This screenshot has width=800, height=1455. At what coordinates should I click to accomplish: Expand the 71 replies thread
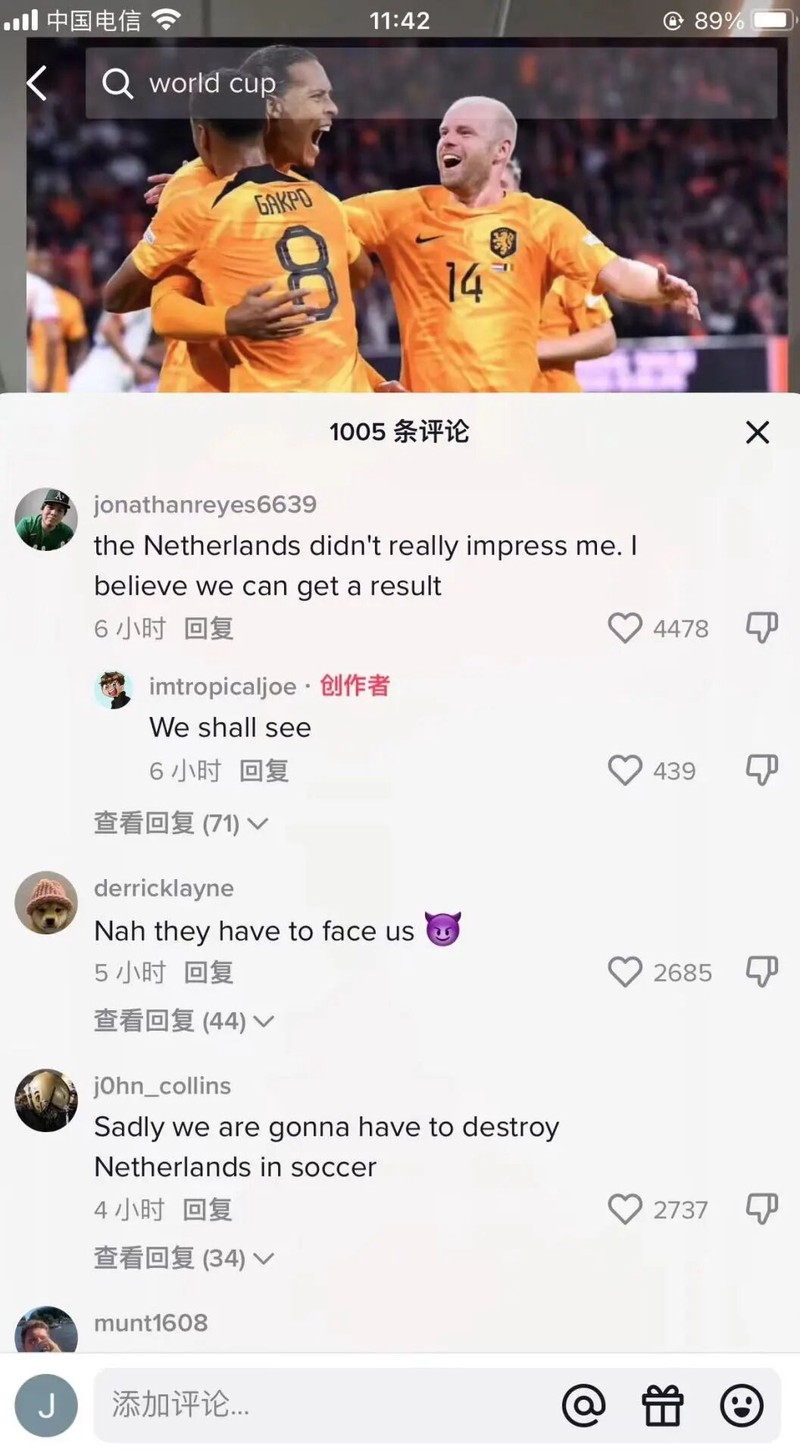coord(181,824)
